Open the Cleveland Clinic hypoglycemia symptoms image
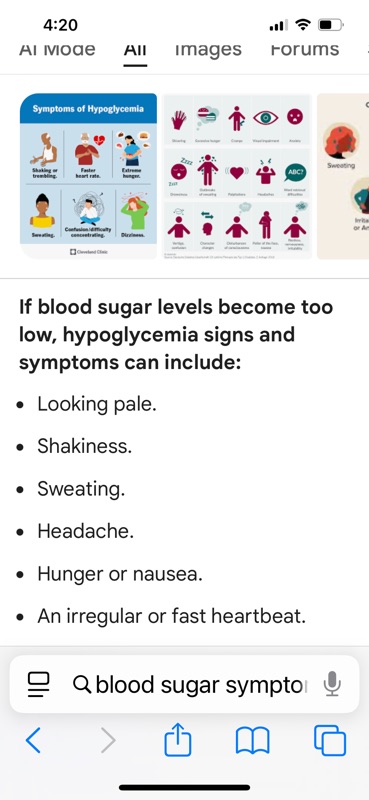 (88, 176)
